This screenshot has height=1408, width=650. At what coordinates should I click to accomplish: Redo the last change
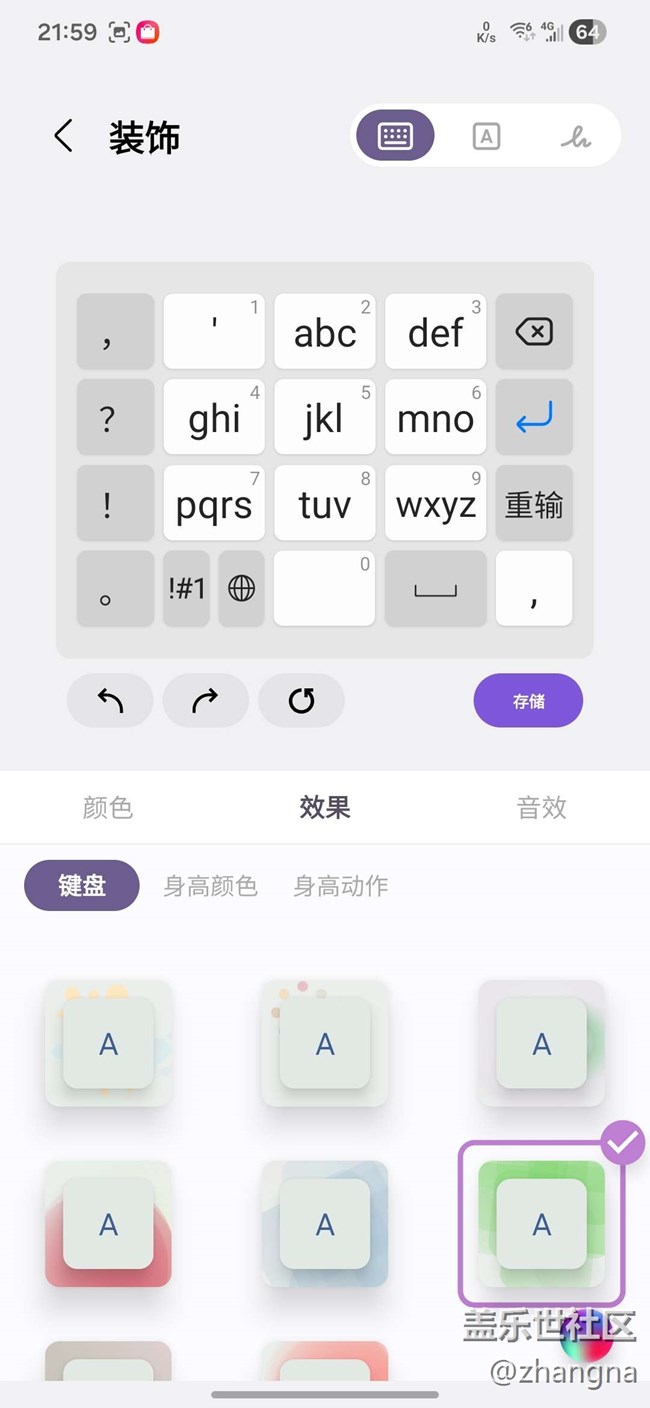205,701
